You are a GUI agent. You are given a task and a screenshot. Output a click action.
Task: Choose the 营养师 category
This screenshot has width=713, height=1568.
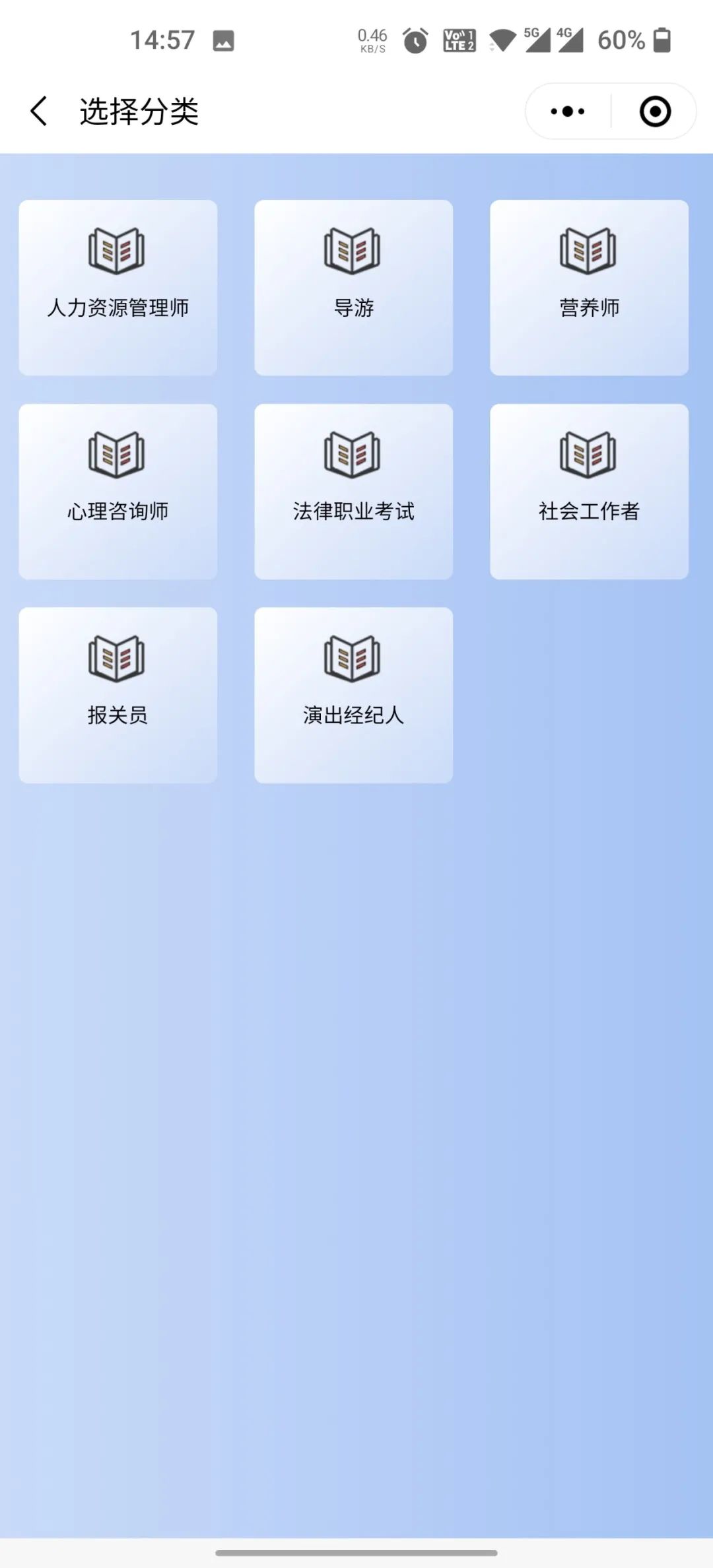[x=589, y=288]
